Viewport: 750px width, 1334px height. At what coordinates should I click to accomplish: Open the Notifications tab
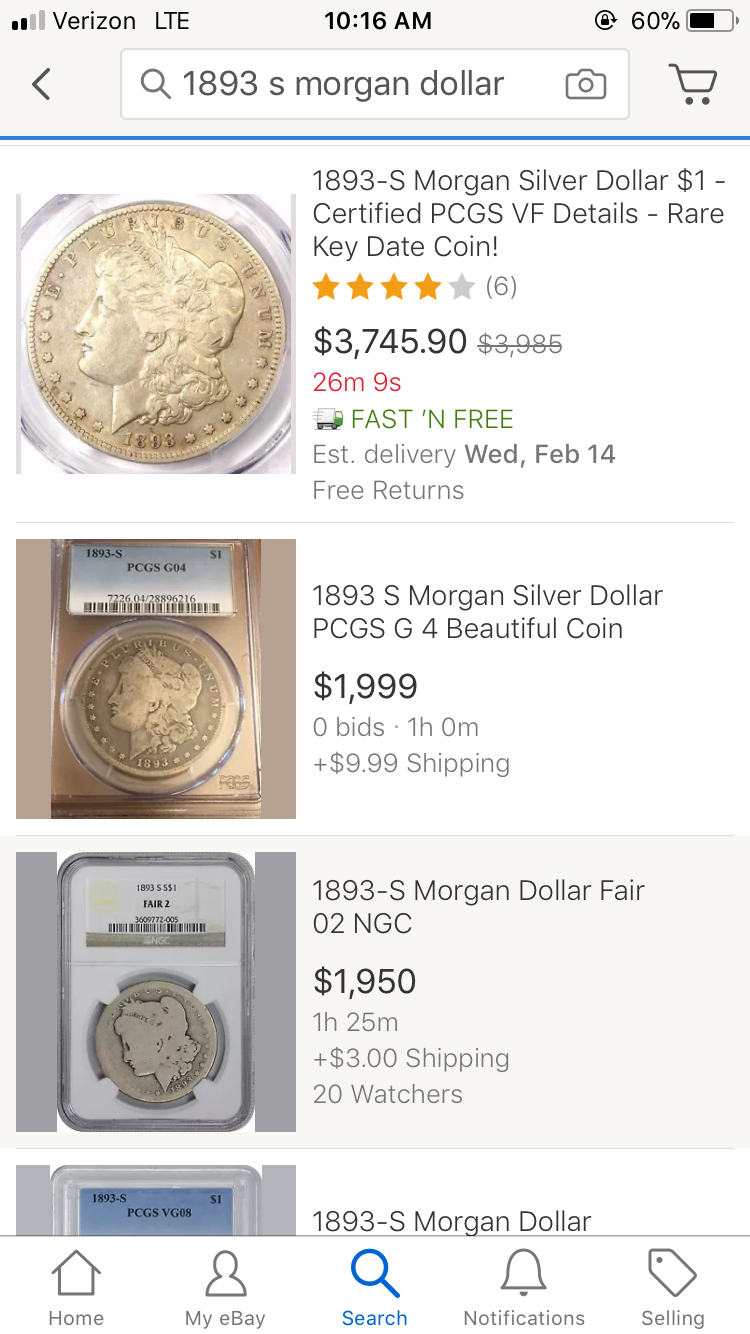(x=524, y=1288)
